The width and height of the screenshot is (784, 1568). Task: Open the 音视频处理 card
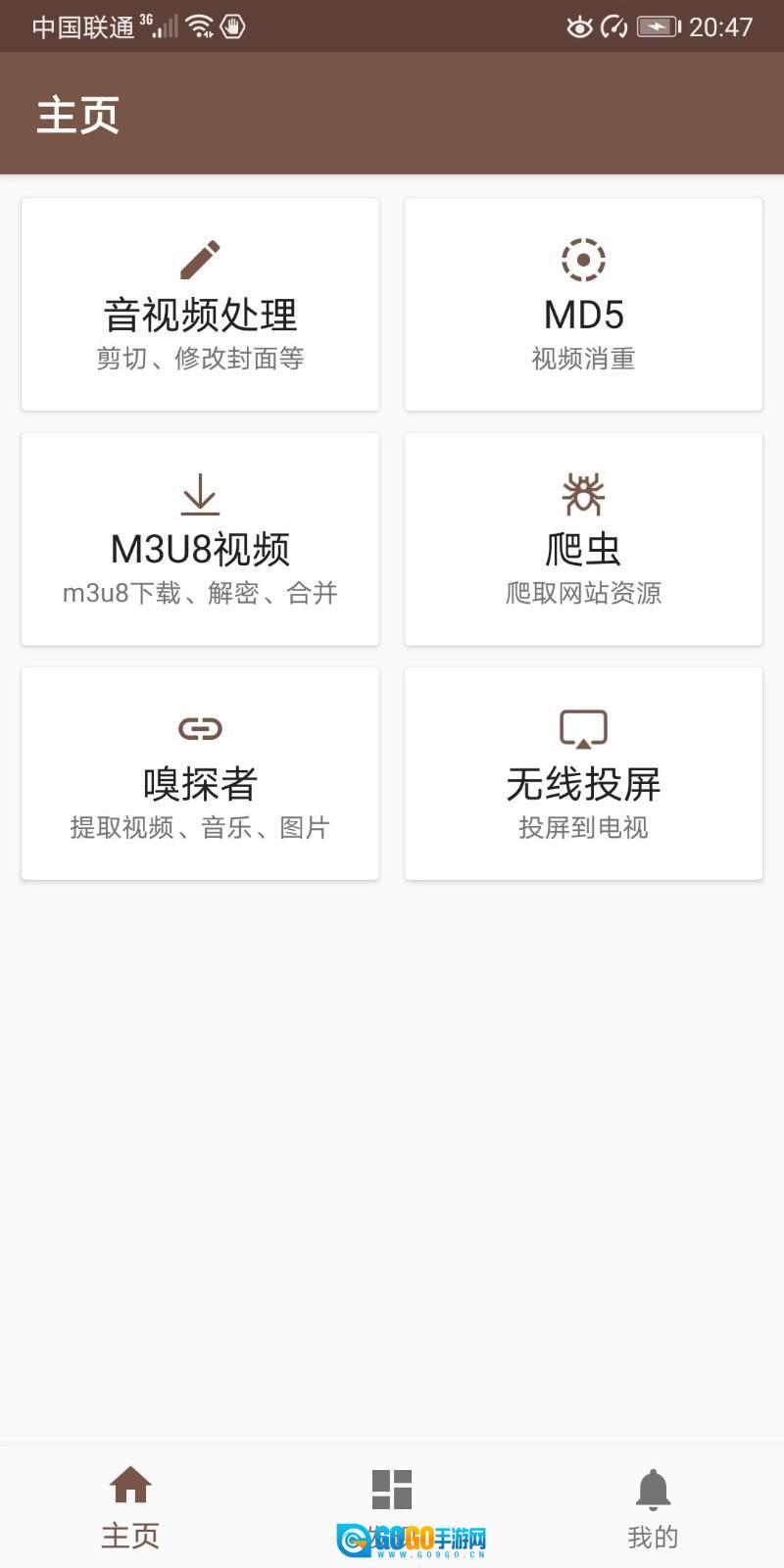point(200,305)
